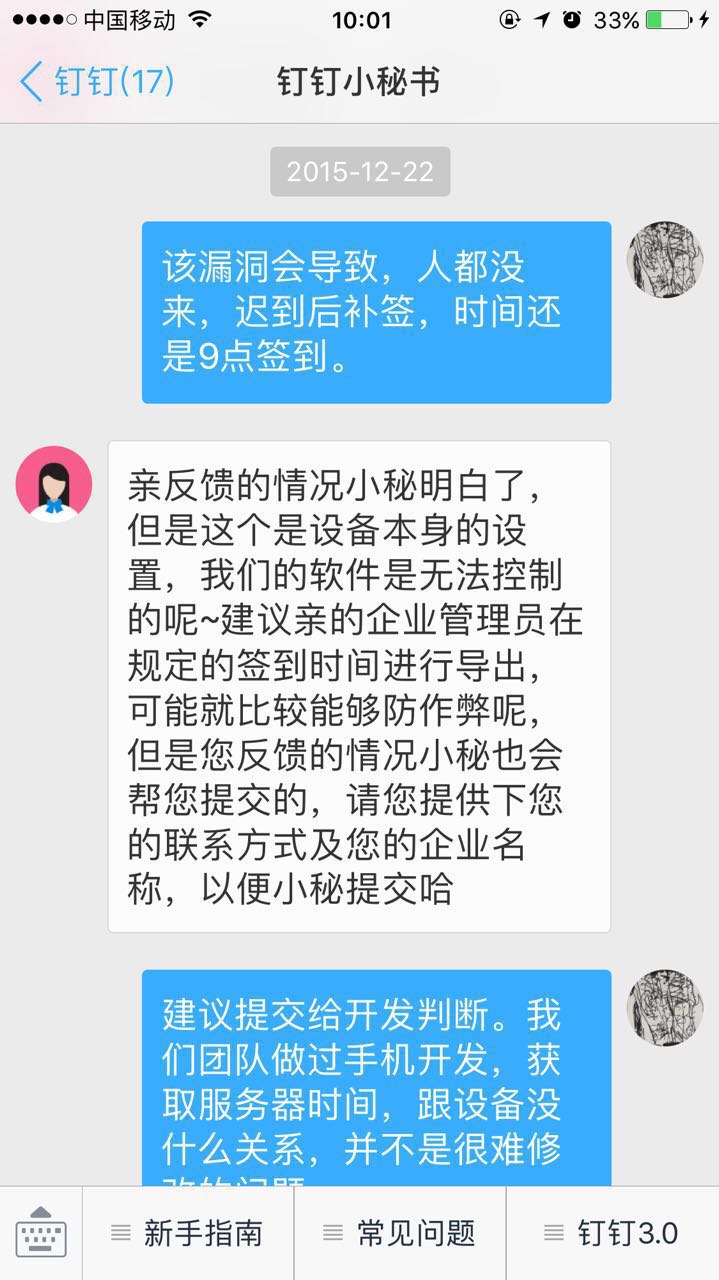
Task: Open my avatar beside 该漏洞会导致 message
Action: (664, 260)
